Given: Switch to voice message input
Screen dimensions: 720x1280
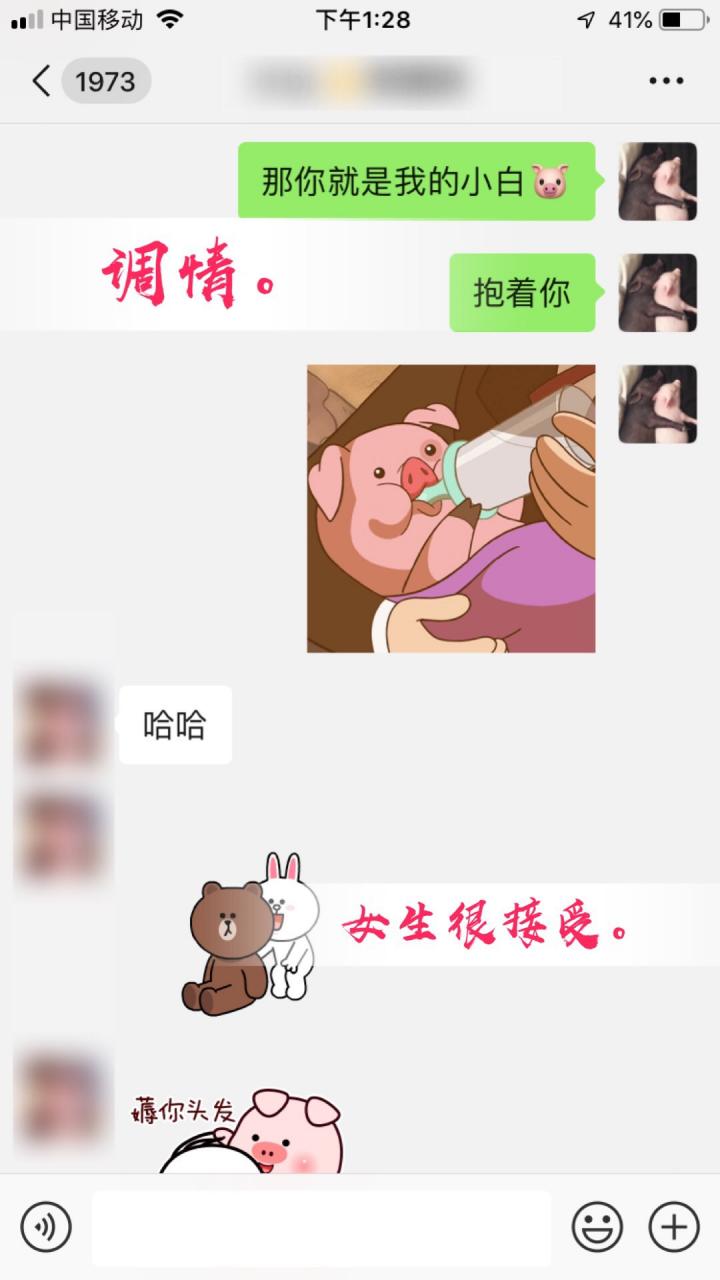Looking at the screenshot, I should coord(46,1226).
